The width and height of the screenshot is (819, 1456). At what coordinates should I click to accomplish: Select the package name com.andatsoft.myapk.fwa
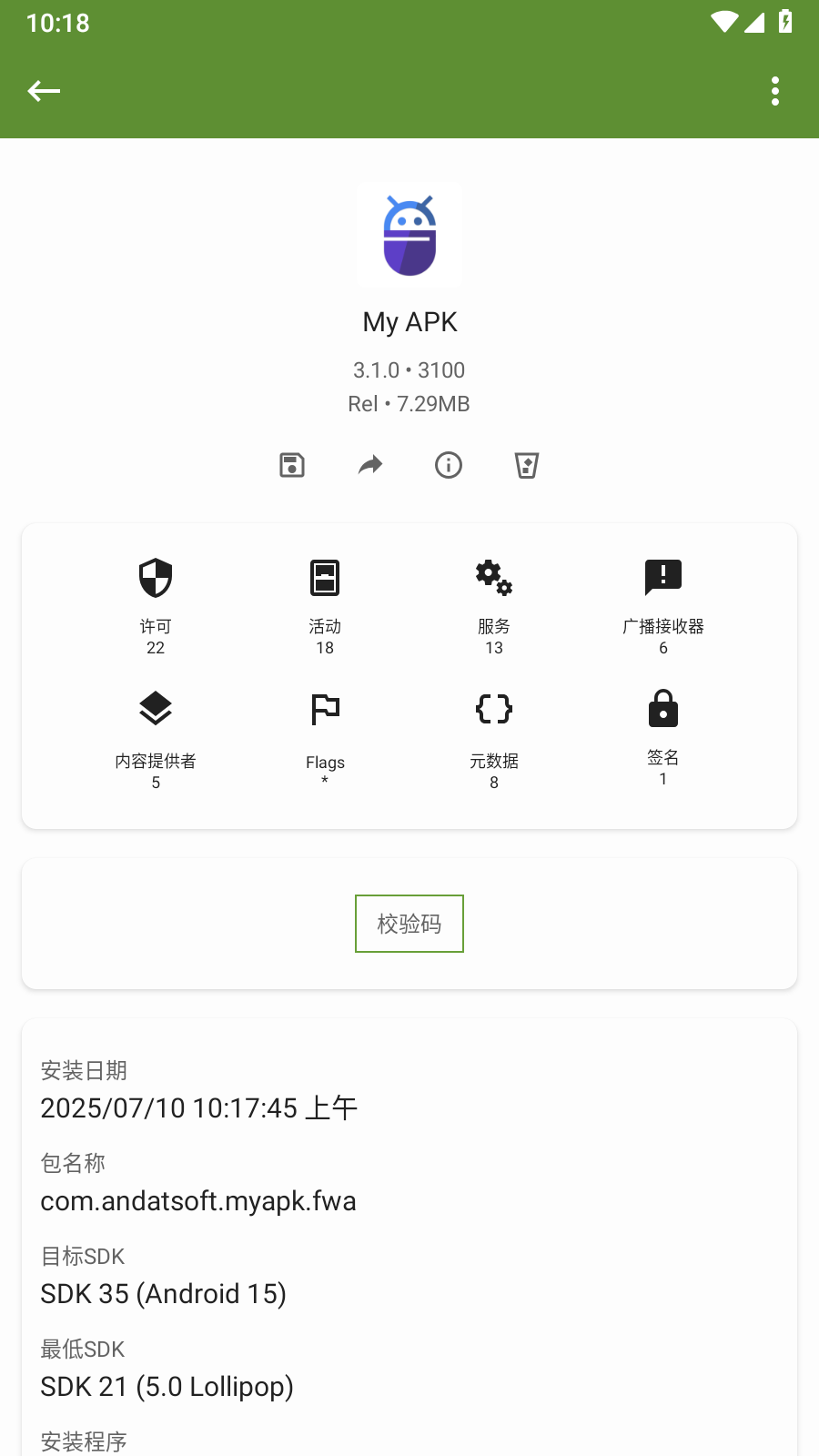pos(198,1200)
